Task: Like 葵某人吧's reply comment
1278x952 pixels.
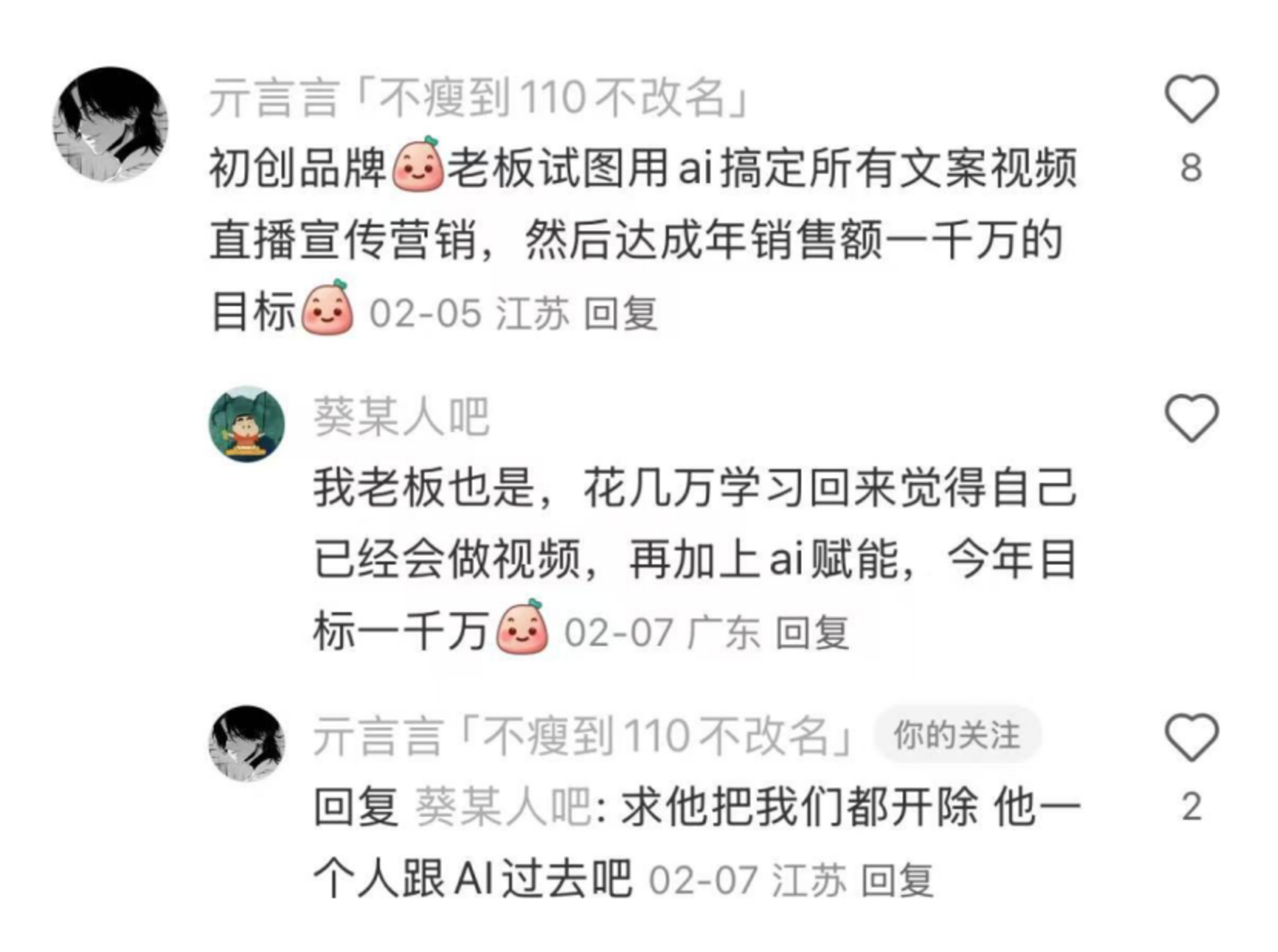Action: (x=1190, y=417)
